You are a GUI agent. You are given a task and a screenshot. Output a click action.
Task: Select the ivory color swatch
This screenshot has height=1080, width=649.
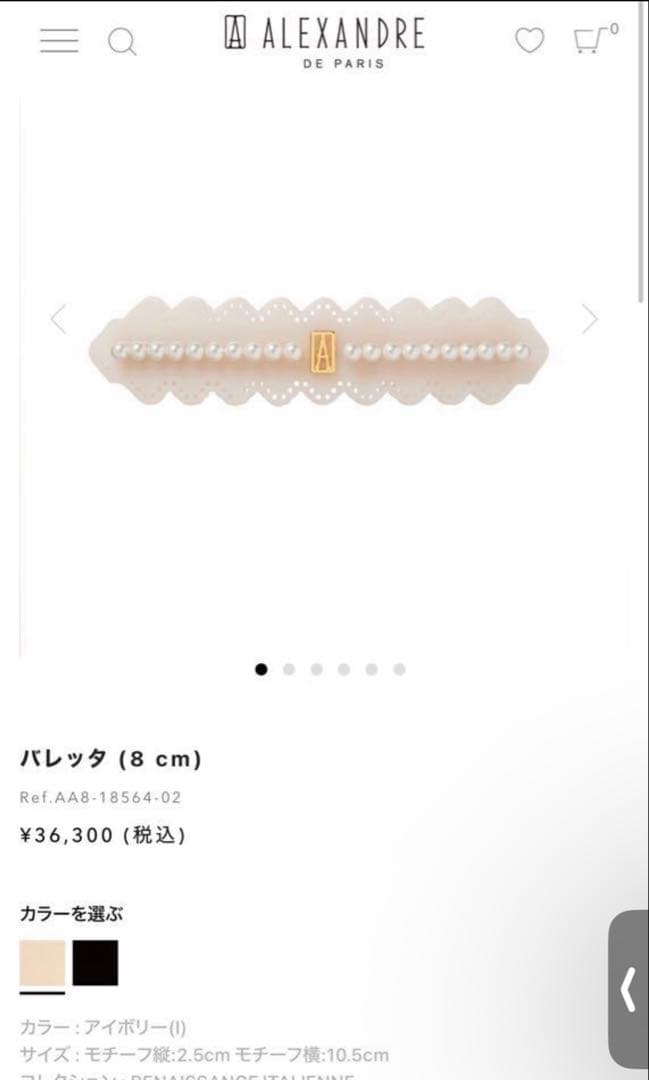pos(42,962)
